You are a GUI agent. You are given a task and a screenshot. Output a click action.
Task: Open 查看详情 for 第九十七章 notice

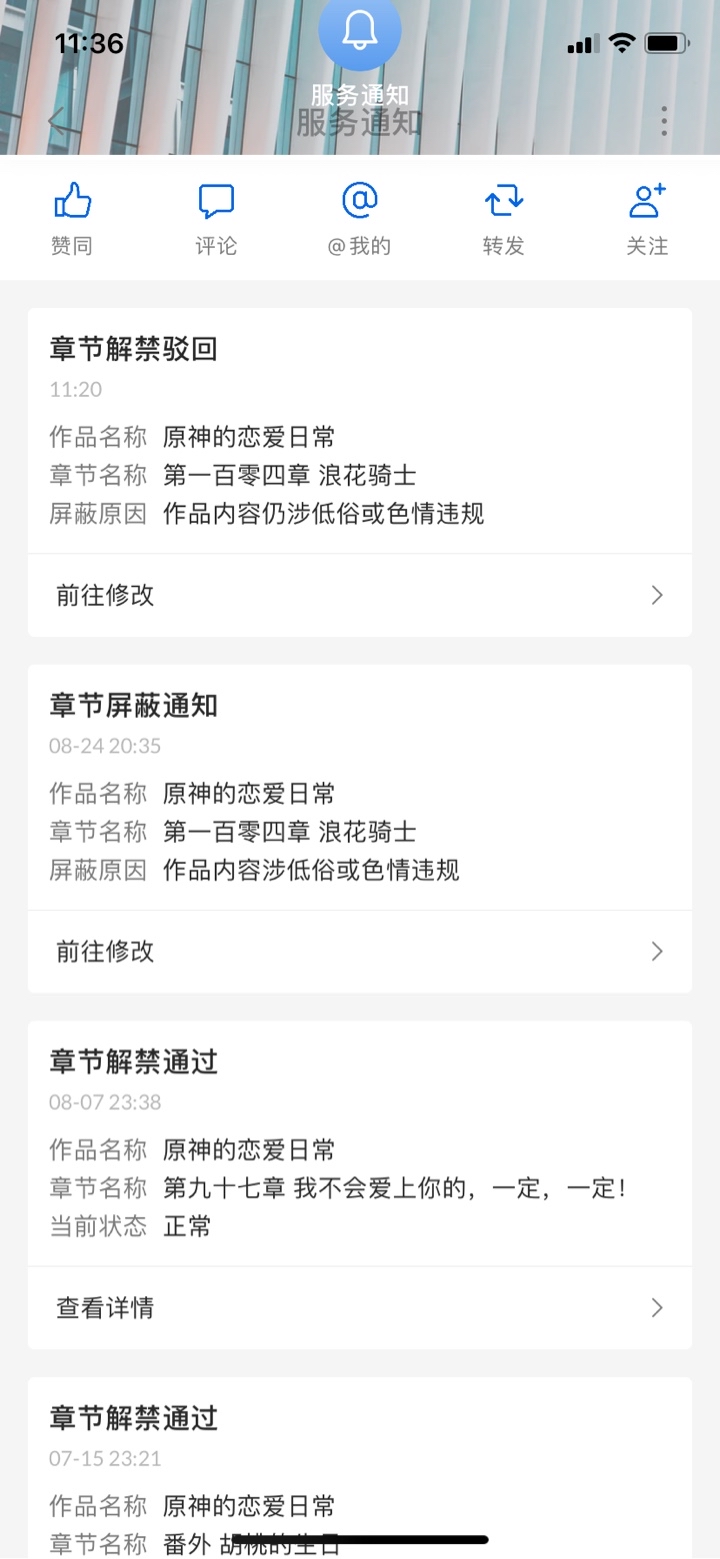pyautogui.click(x=360, y=1307)
